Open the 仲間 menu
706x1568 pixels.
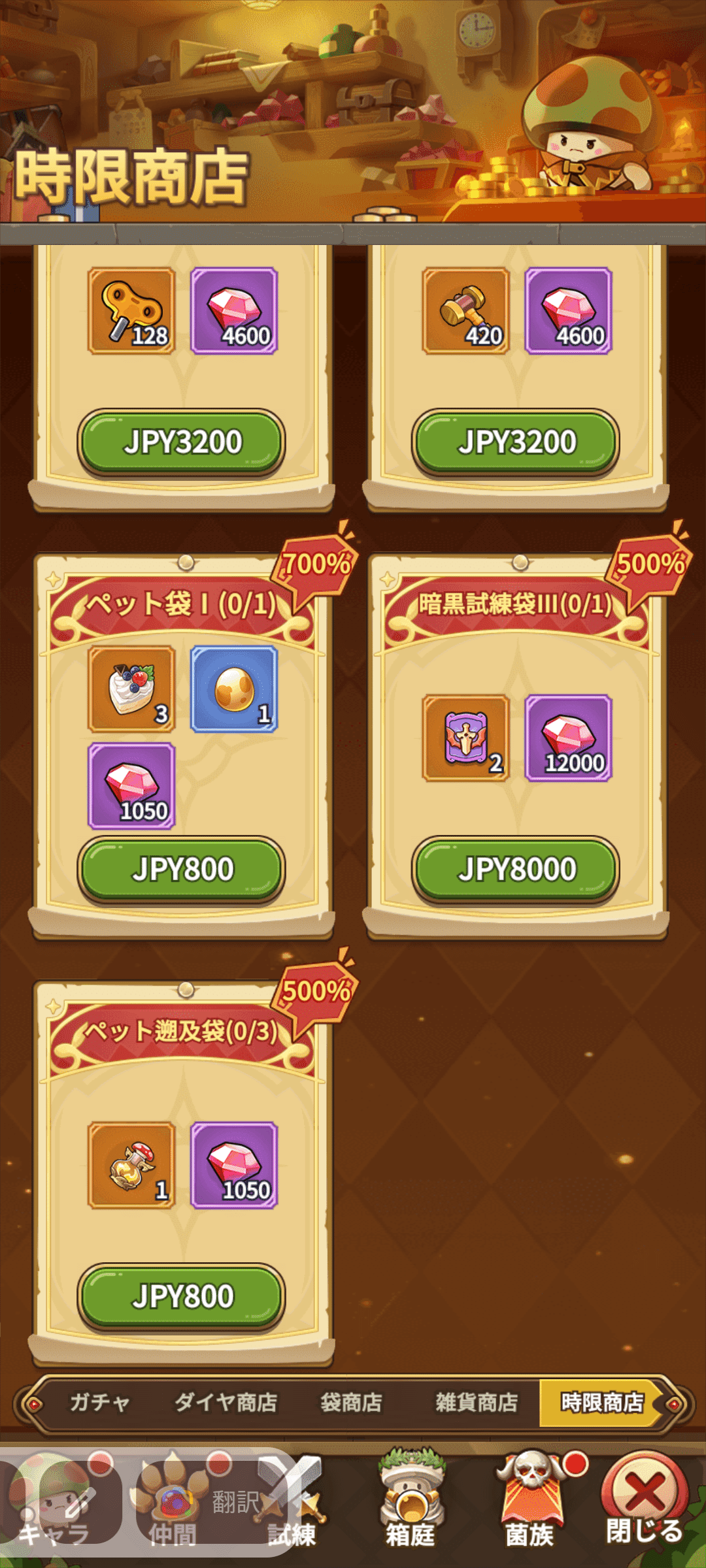tap(173, 1509)
